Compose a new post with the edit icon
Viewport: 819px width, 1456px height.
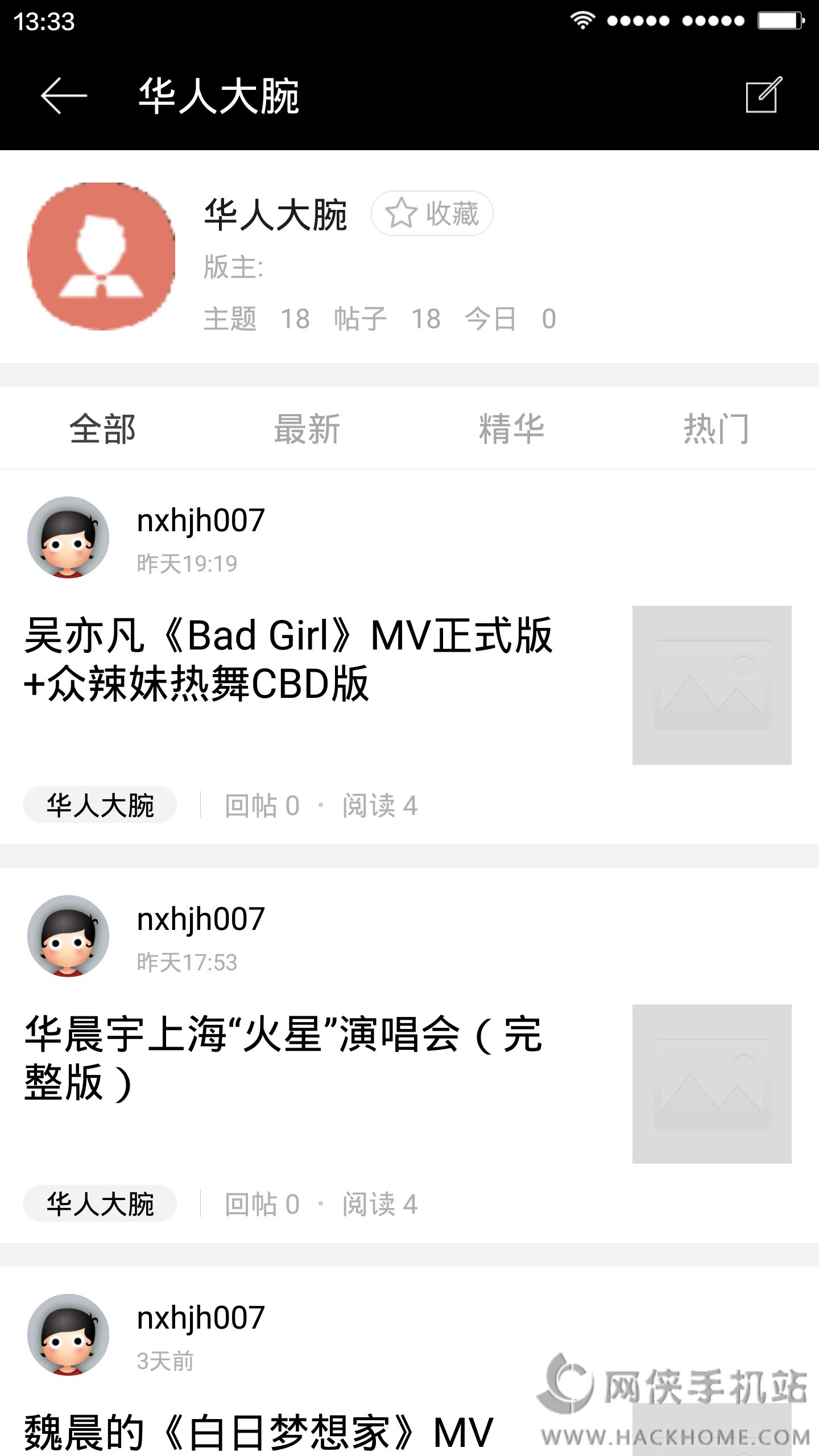click(764, 95)
